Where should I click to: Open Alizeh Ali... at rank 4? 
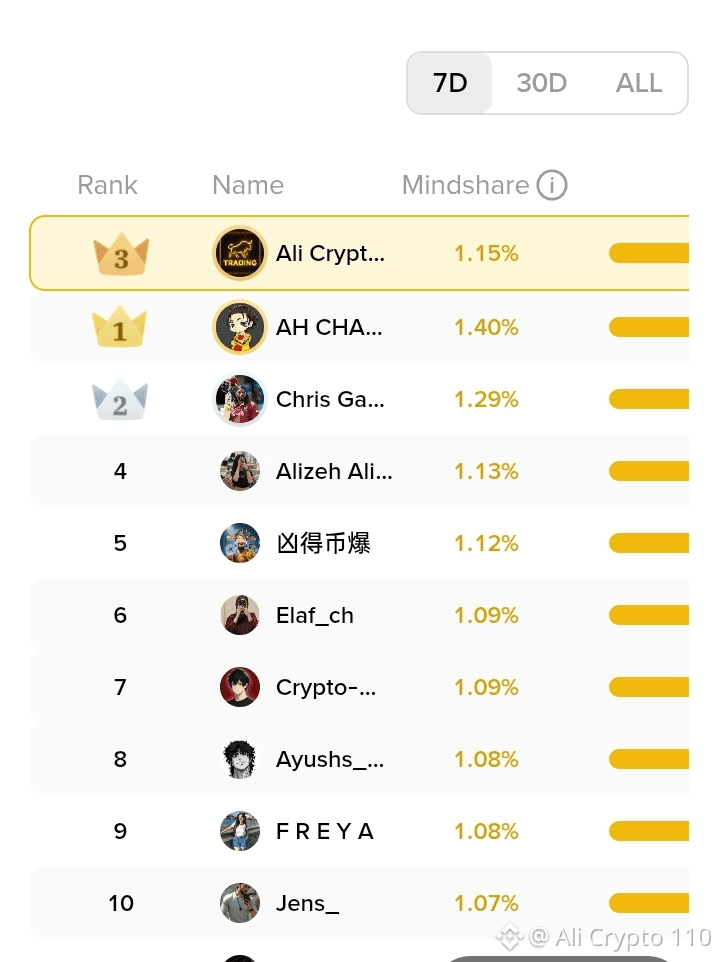(333, 472)
